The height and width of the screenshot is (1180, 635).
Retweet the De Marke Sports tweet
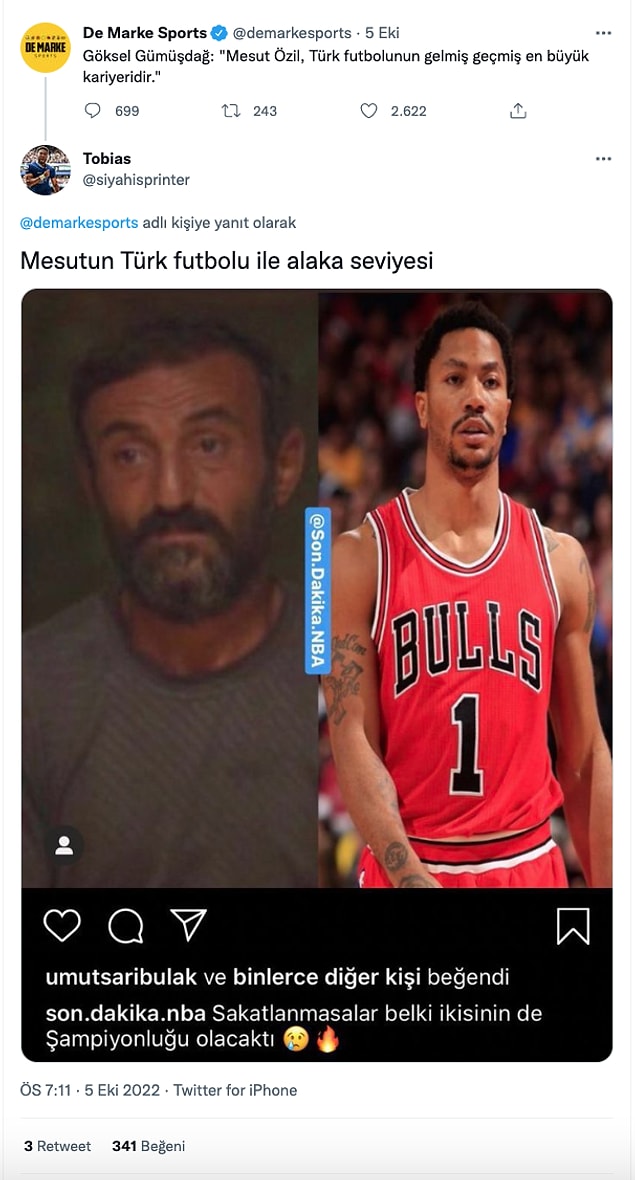[231, 111]
